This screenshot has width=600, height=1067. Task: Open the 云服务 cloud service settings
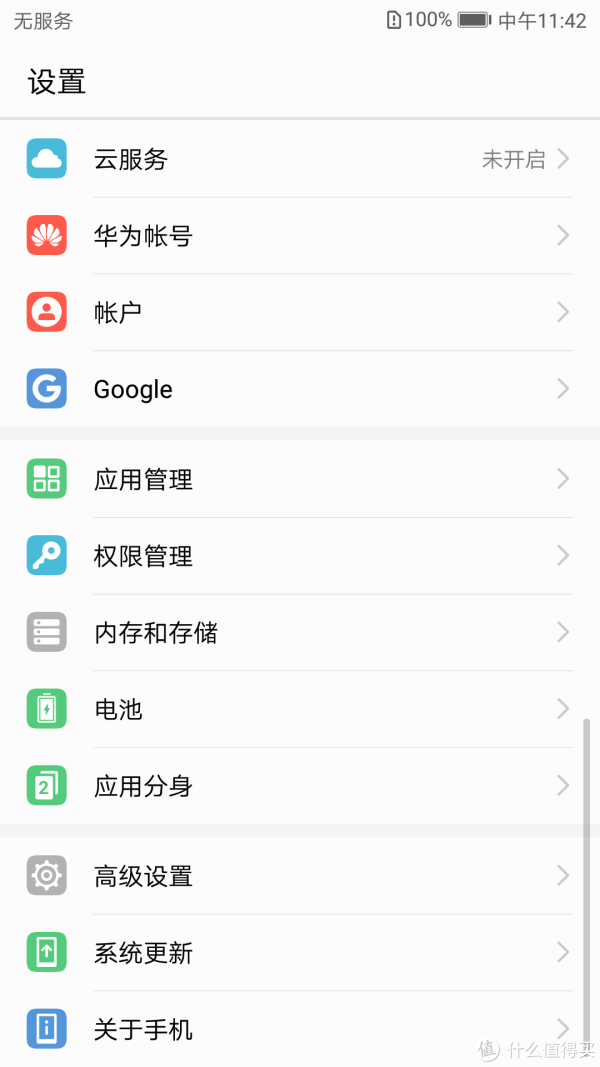point(300,159)
